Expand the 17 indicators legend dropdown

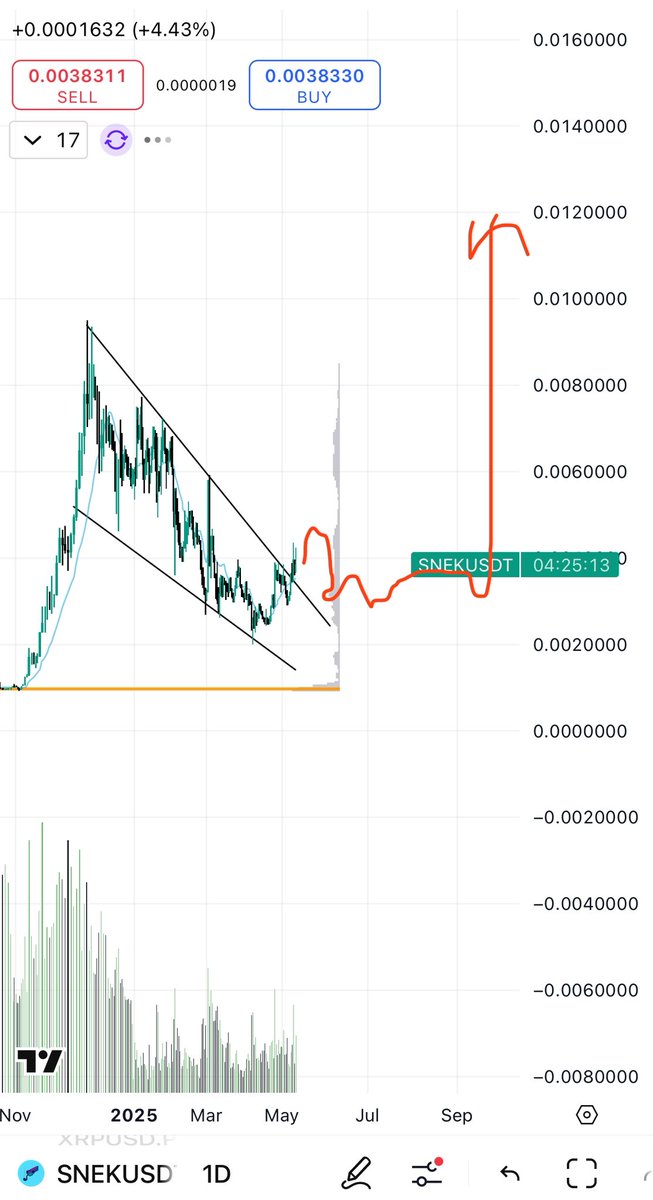click(x=50, y=139)
